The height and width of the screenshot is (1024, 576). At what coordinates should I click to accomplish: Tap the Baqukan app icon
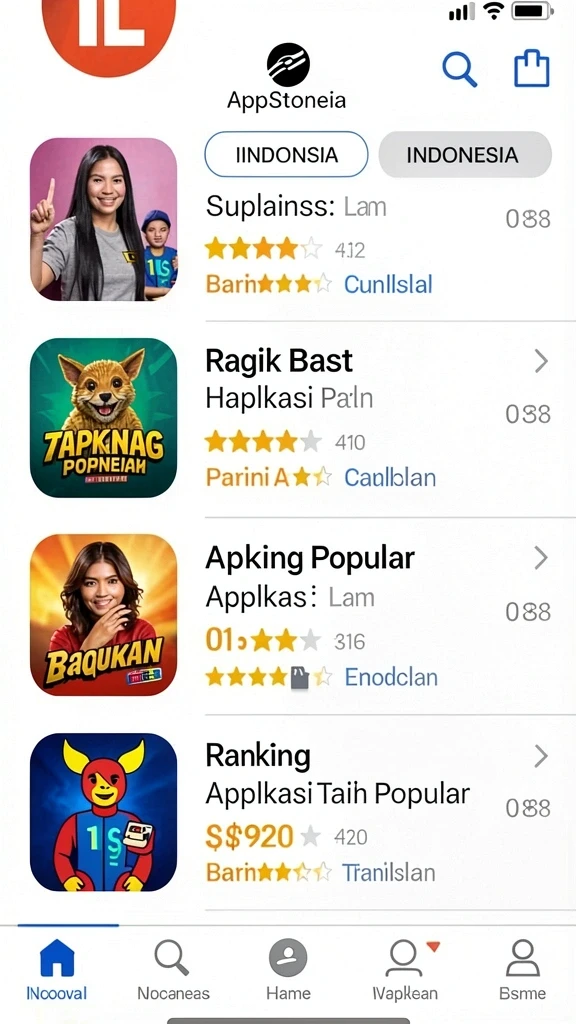(x=104, y=615)
